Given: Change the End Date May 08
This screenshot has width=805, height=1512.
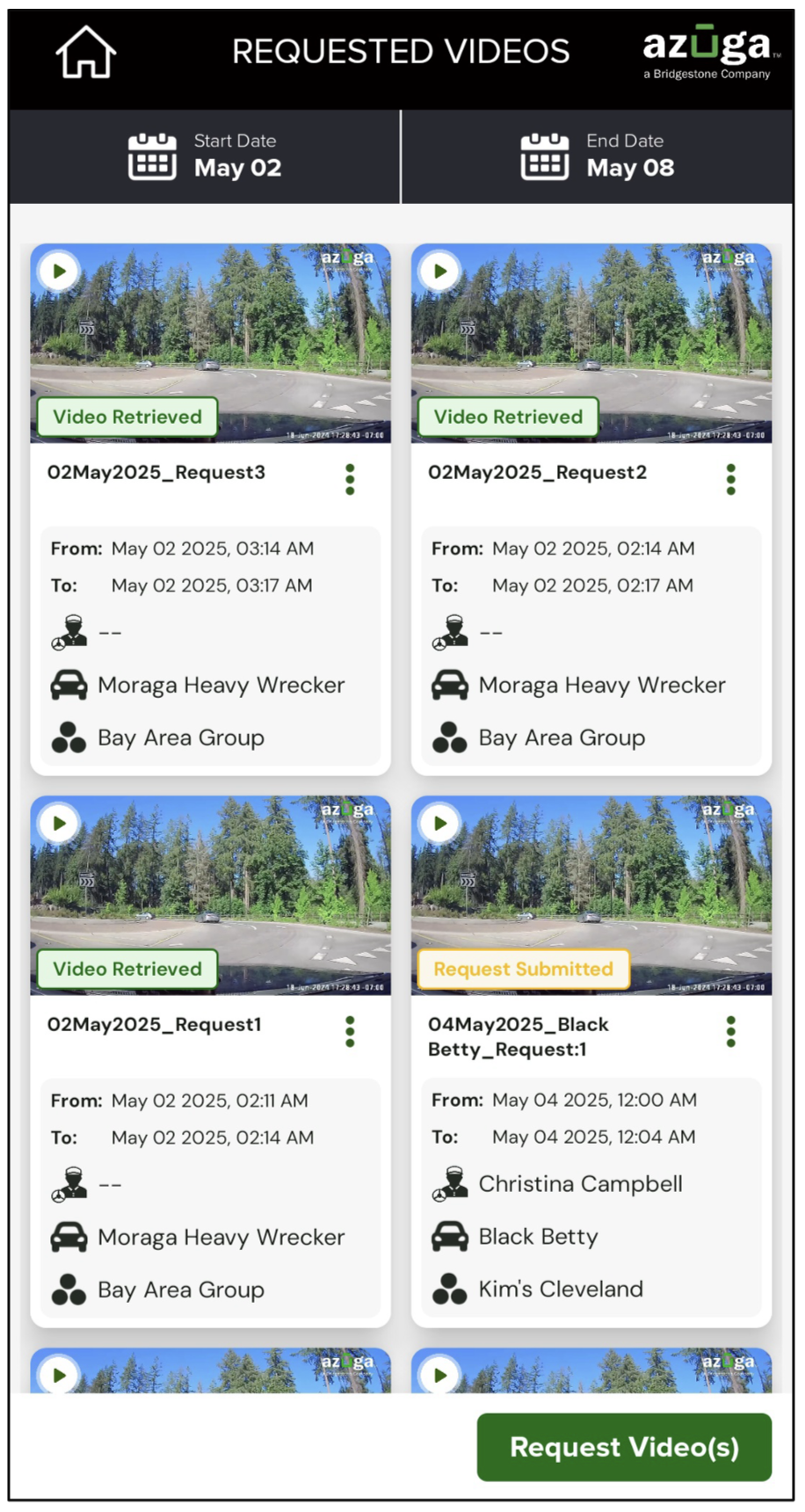Looking at the screenshot, I should pyautogui.click(x=598, y=156).
